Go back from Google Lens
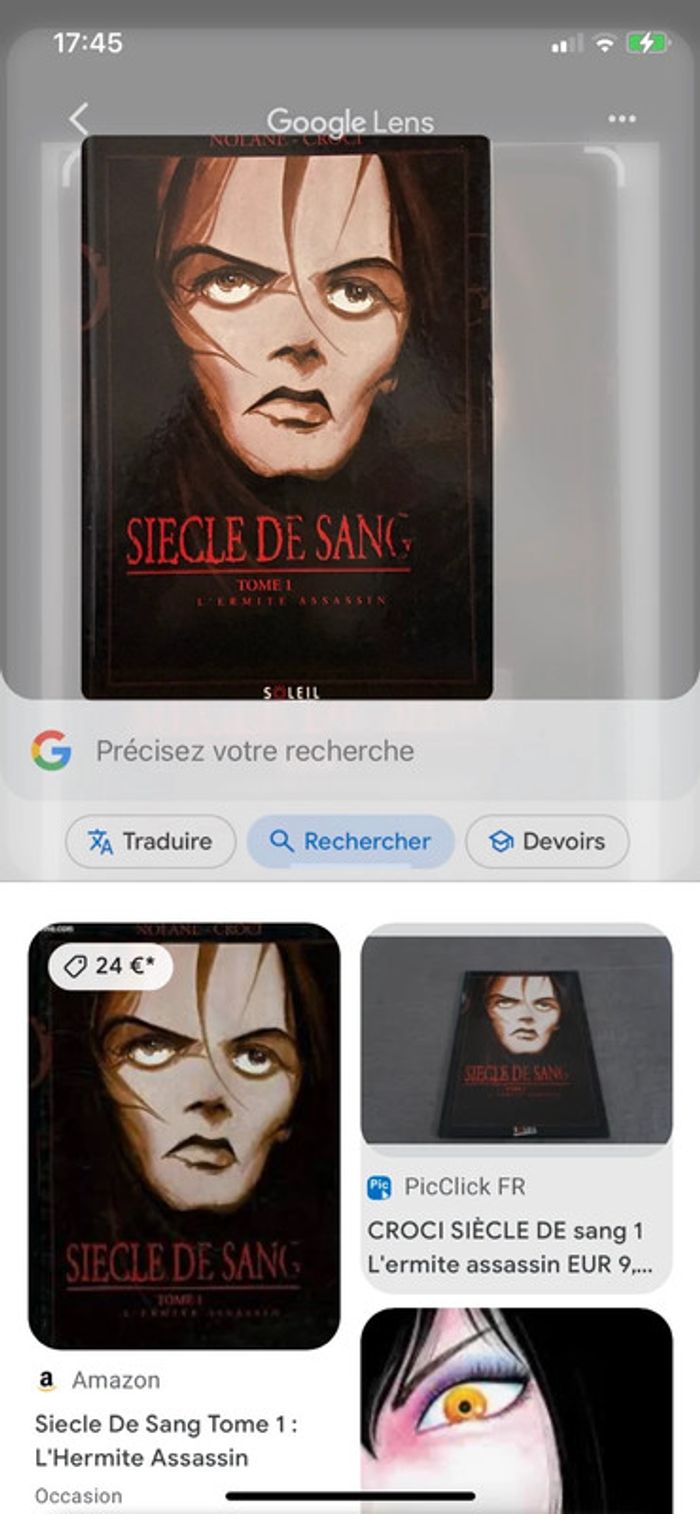 (79, 120)
